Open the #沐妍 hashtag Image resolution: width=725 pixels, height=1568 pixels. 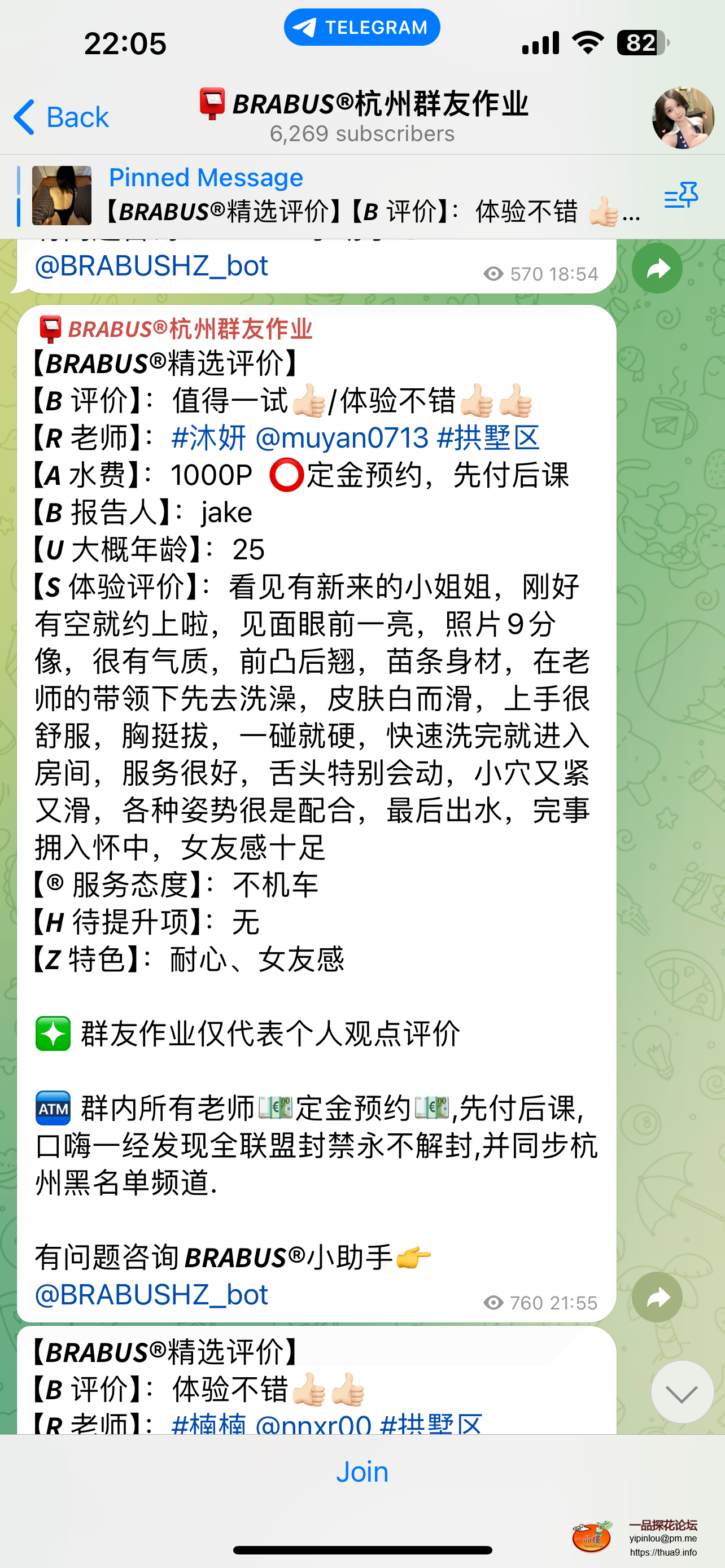pyautogui.click(x=209, y=437)
